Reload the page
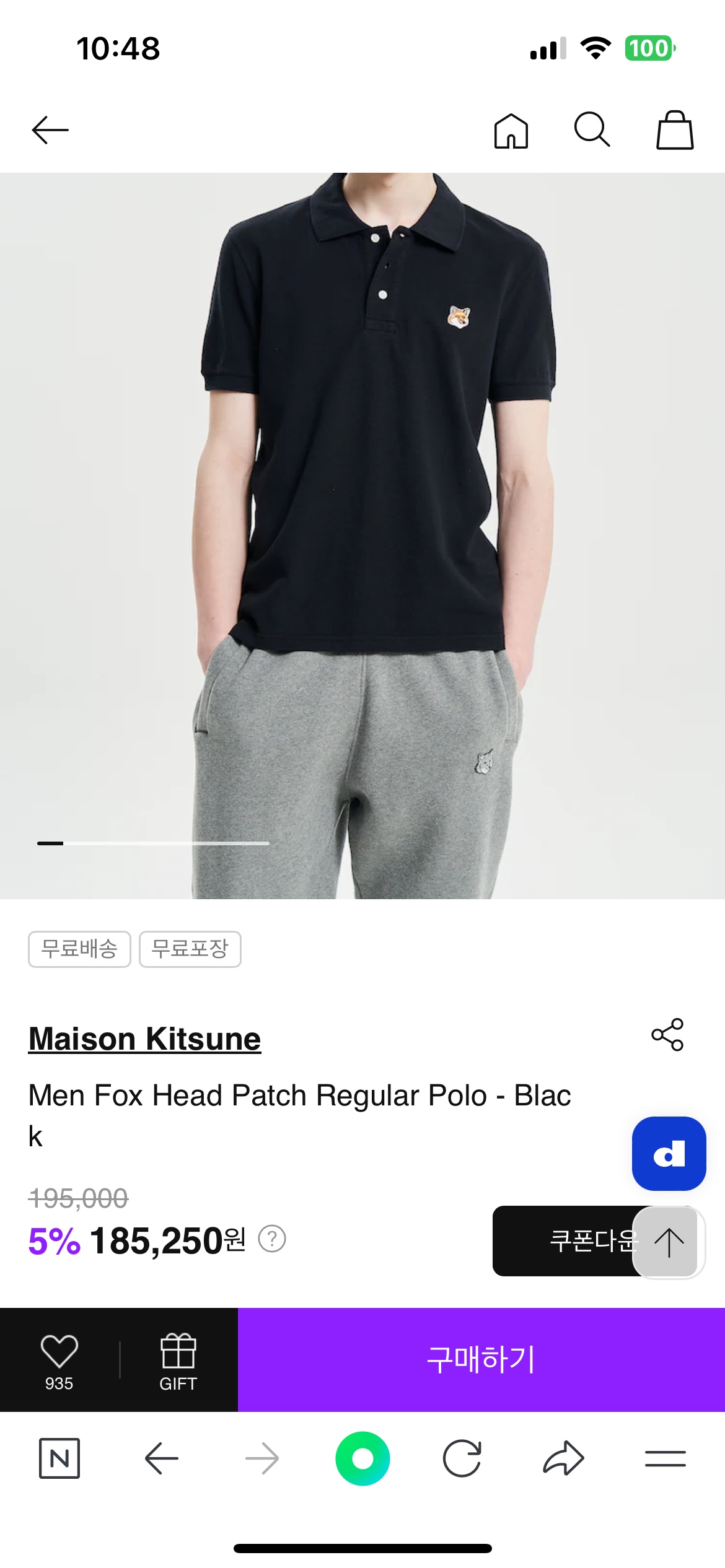 [x=462, y=1458]
